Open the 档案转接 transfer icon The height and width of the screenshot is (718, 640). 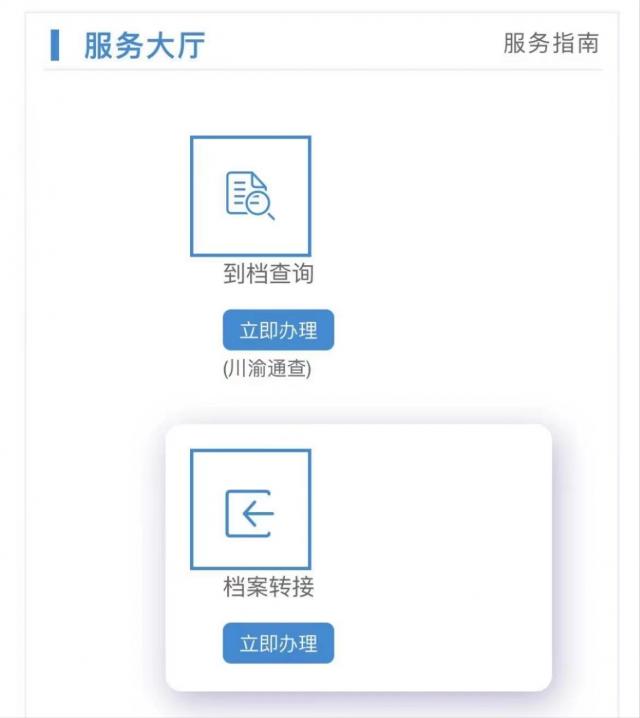(250, 509)
